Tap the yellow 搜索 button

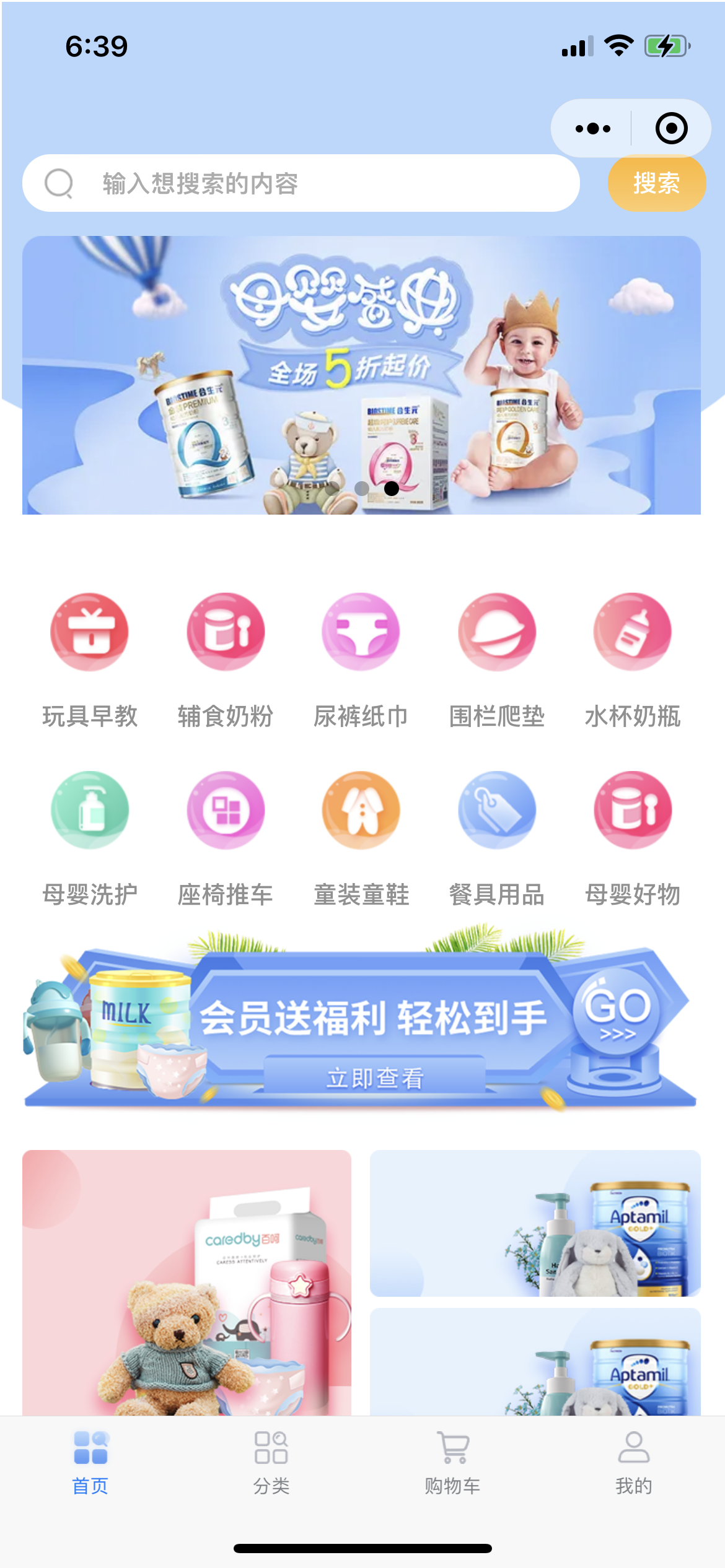tap(656, 184)
